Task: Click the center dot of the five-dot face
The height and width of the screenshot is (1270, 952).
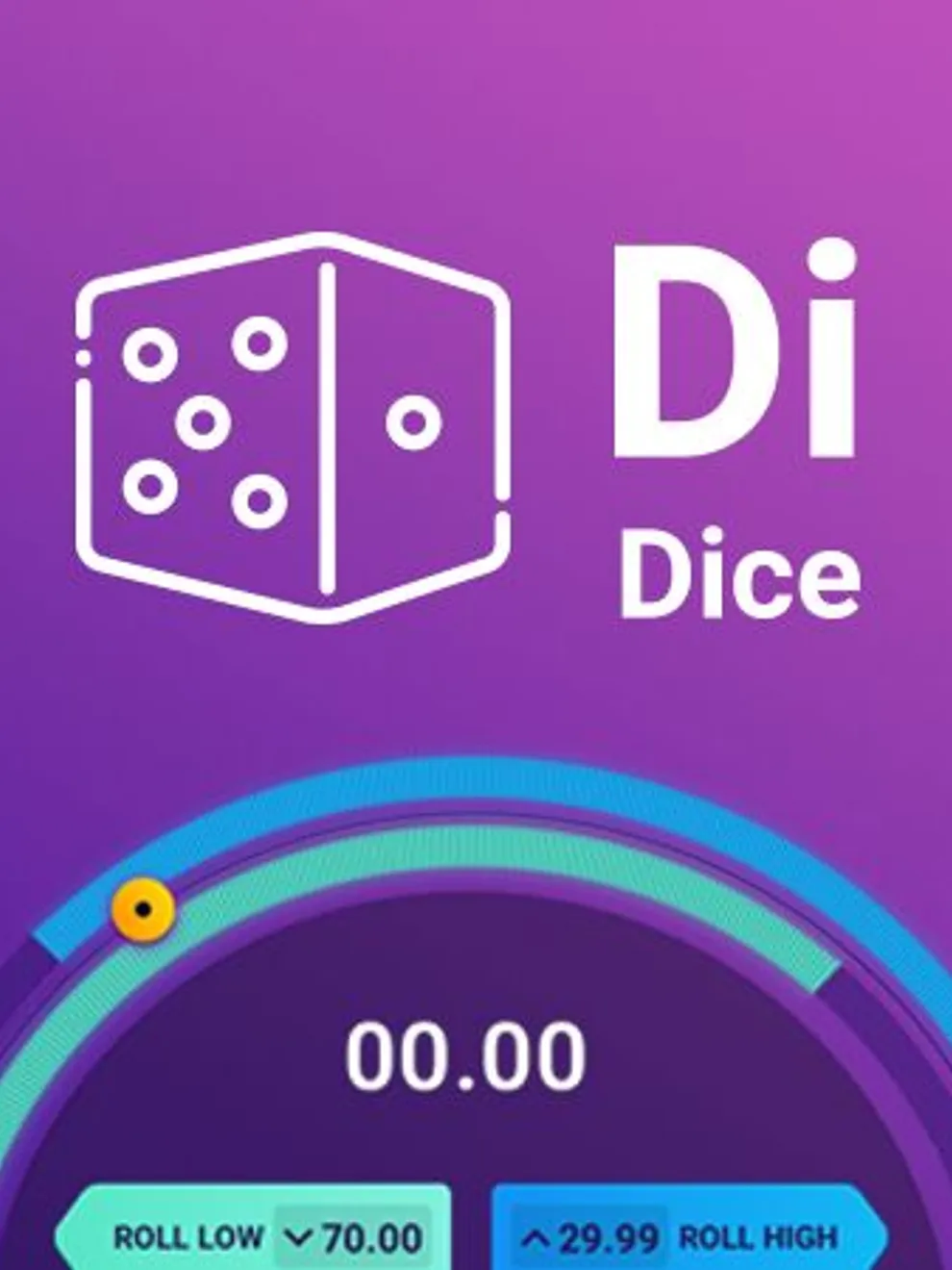Action: tap(202, 423)
